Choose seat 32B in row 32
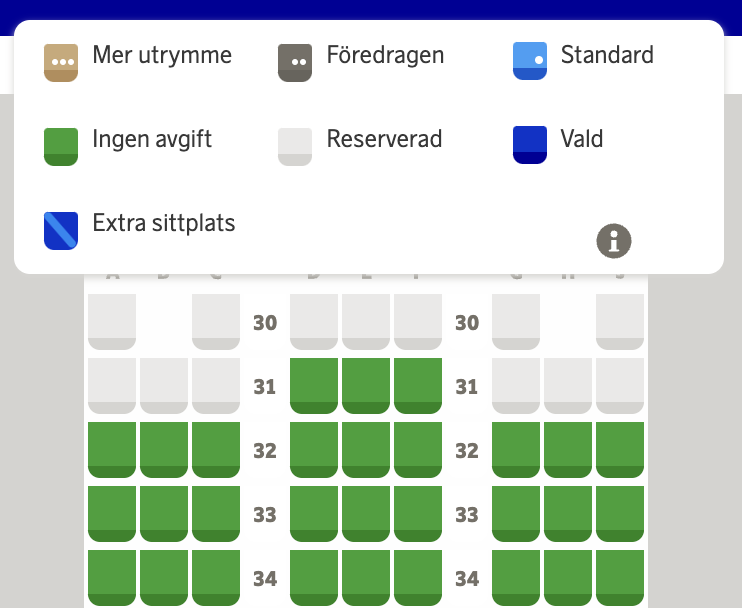742x608 pixels. (x=164, y=450)
